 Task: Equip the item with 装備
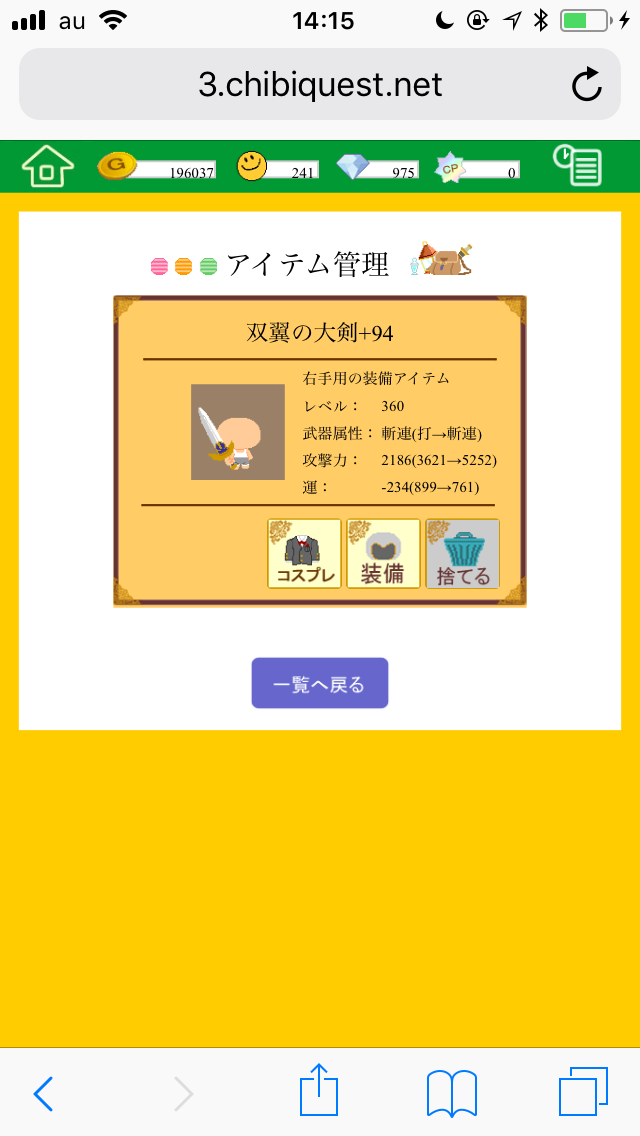(x=383, y=553)
